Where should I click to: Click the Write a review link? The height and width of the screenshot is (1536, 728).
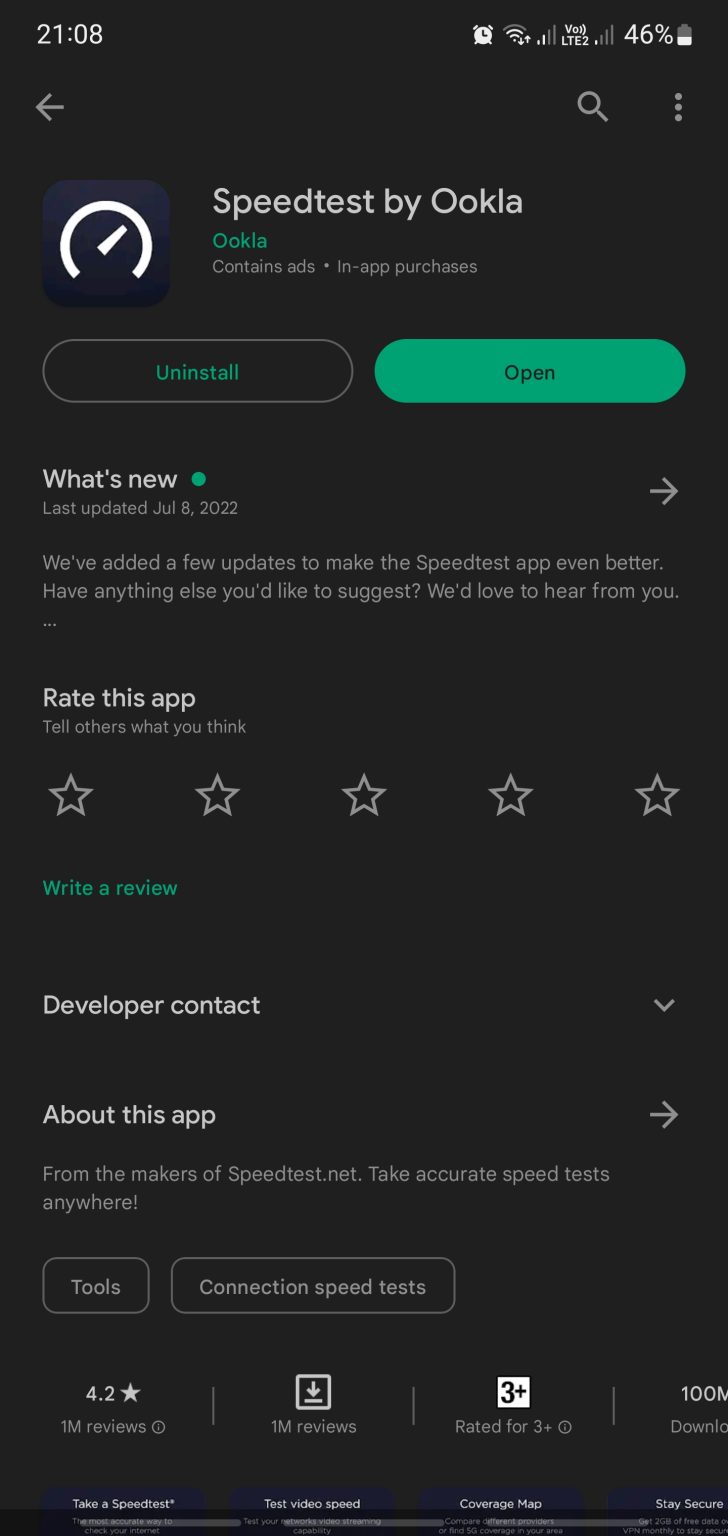coord(110,888)
